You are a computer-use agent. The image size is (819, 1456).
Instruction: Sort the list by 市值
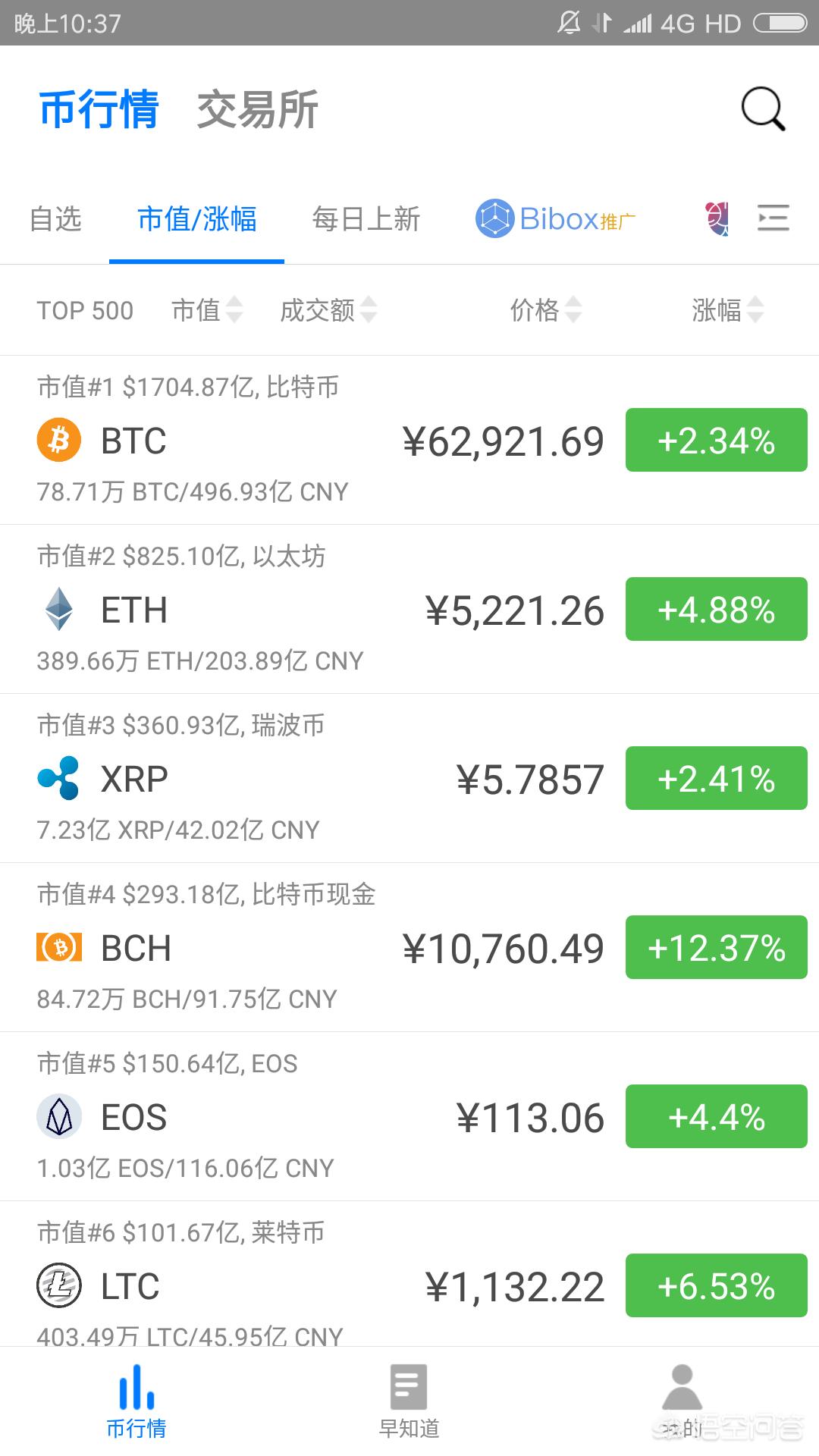click(x=206, y=310)
